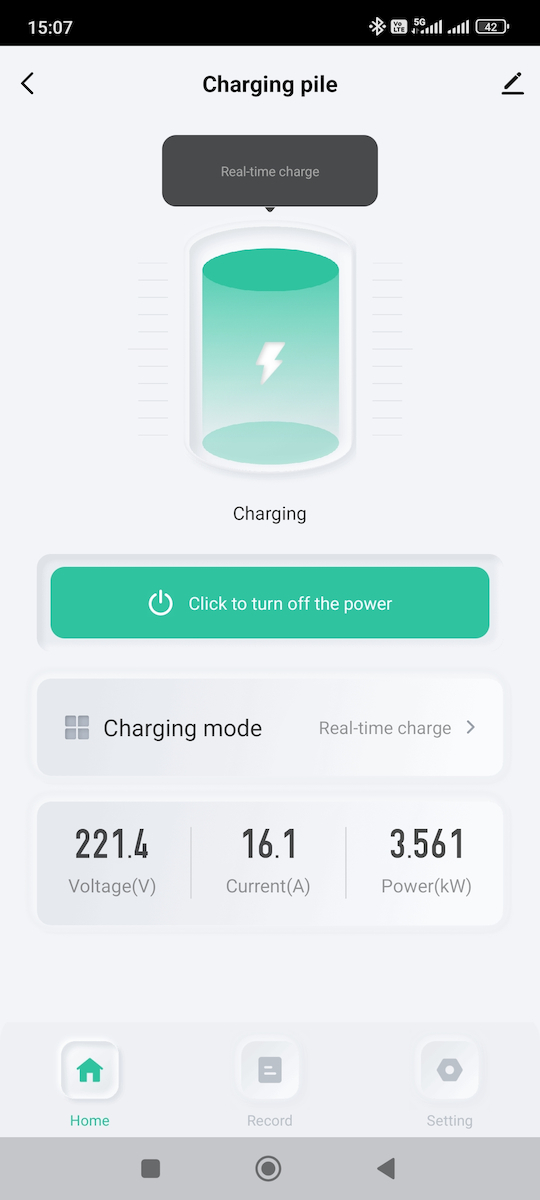
Task: Go back using the top-left arrow
Action: 27,84
